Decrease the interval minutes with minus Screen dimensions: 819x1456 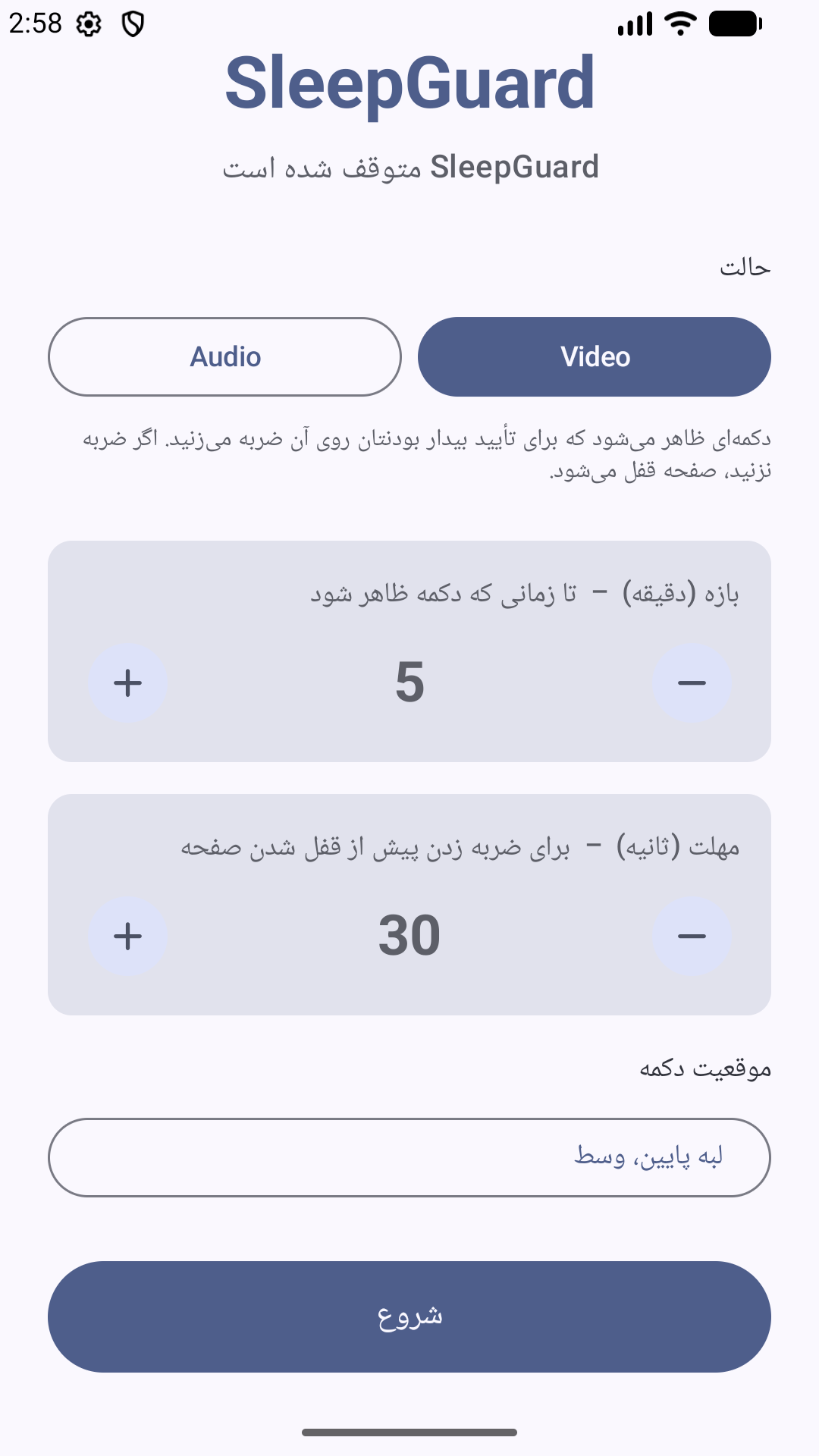[692, 682]
